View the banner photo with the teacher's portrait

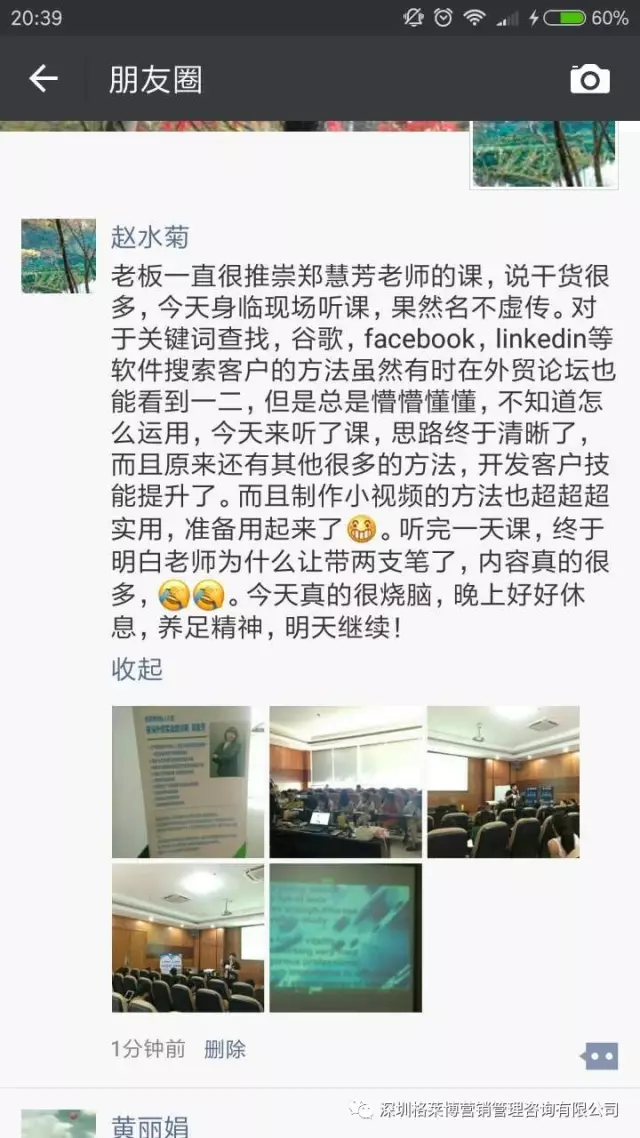tap(188, 781)
